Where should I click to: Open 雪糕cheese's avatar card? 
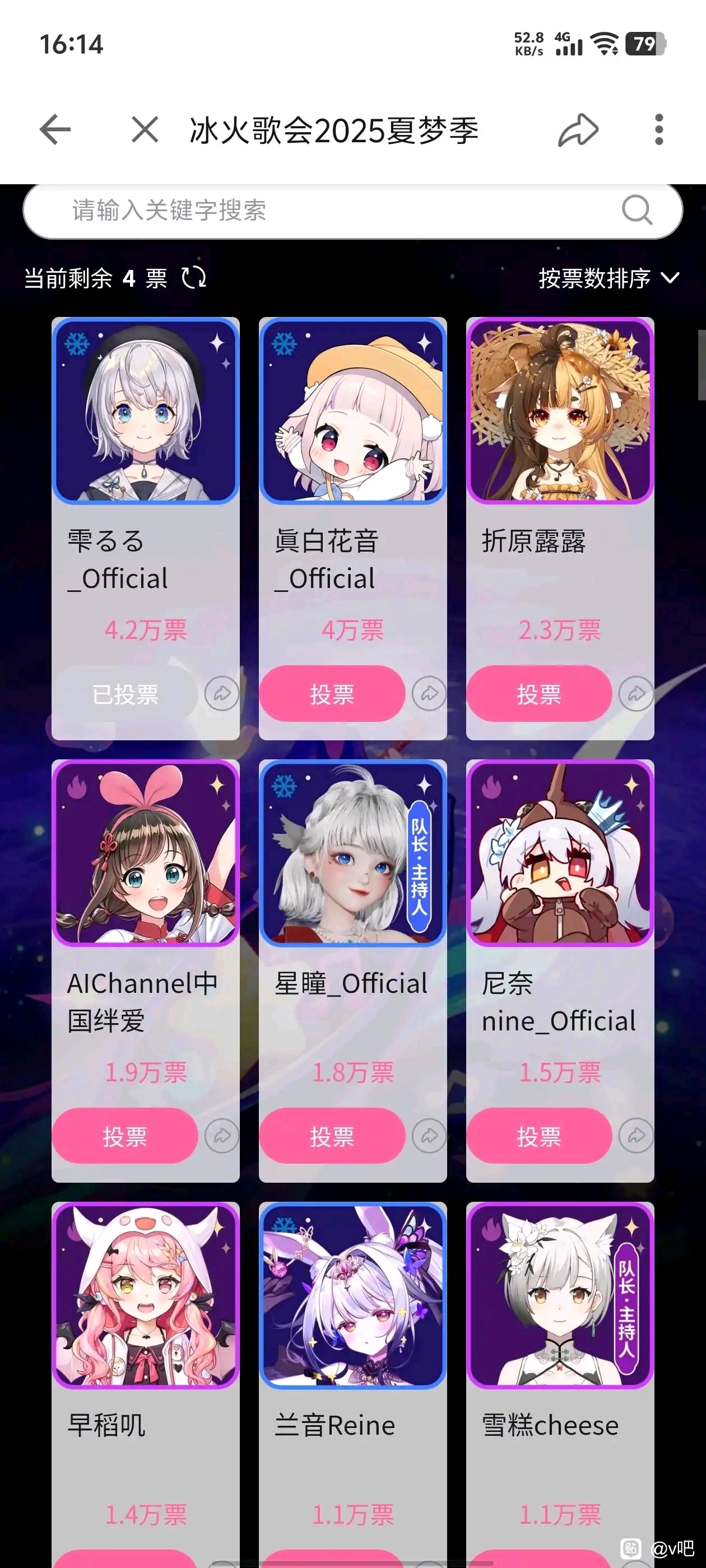pos(560,1295)
